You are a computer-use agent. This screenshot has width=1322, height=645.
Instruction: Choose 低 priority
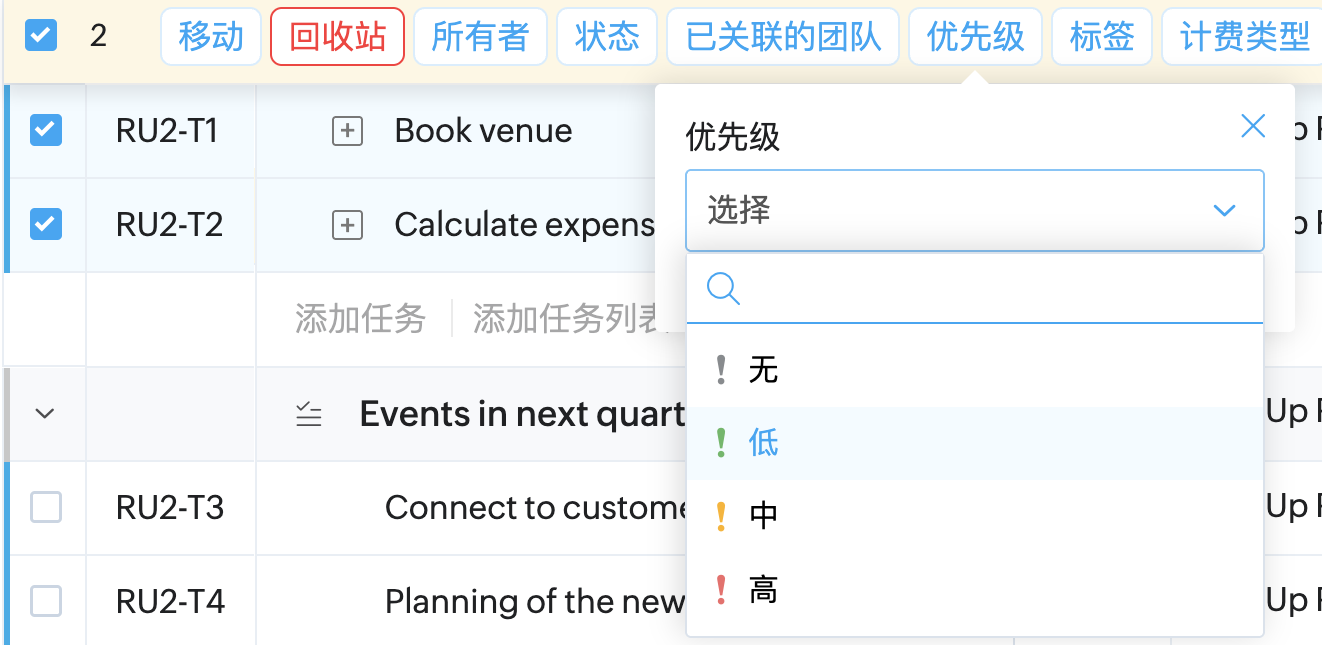(x=763, y=443)
